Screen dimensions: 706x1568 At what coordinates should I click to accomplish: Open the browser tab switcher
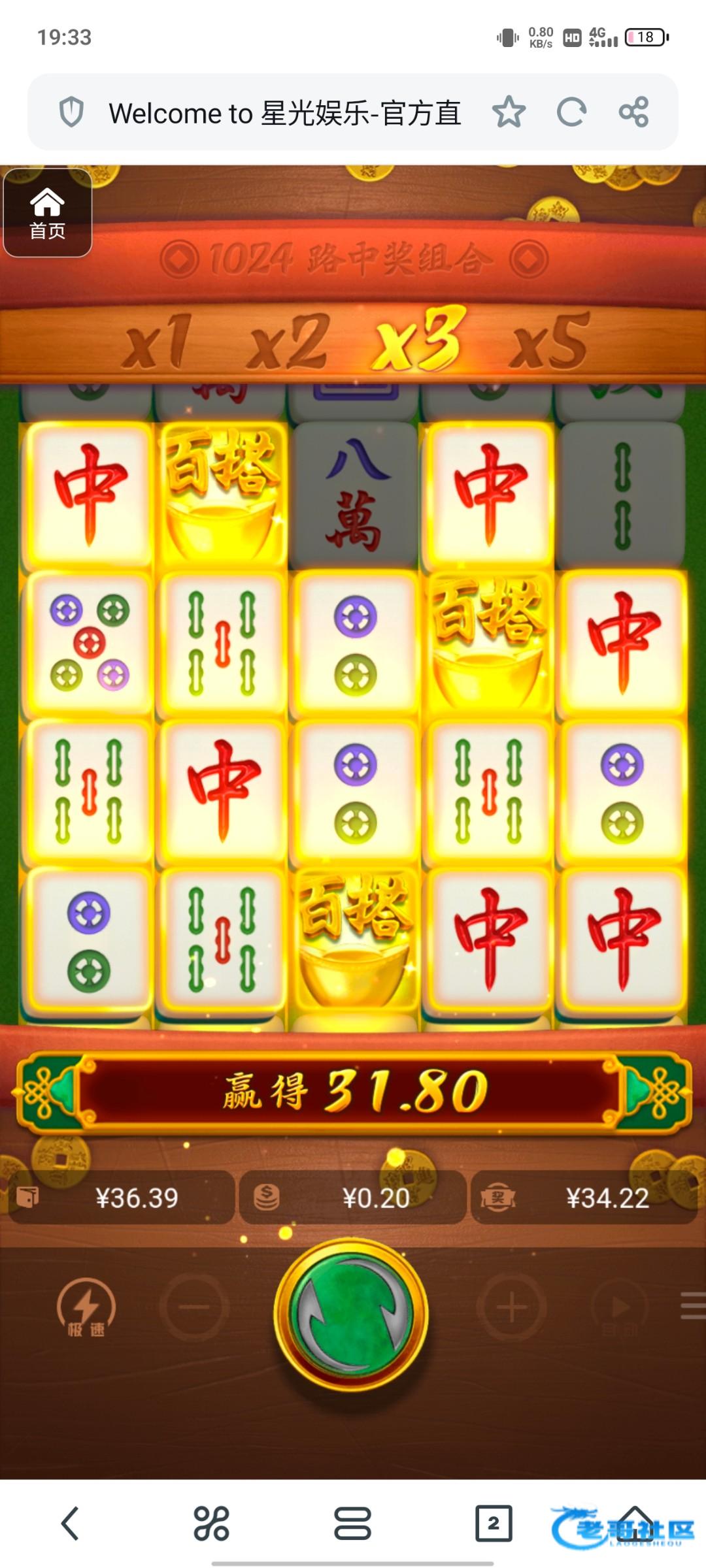point(494,1524)
